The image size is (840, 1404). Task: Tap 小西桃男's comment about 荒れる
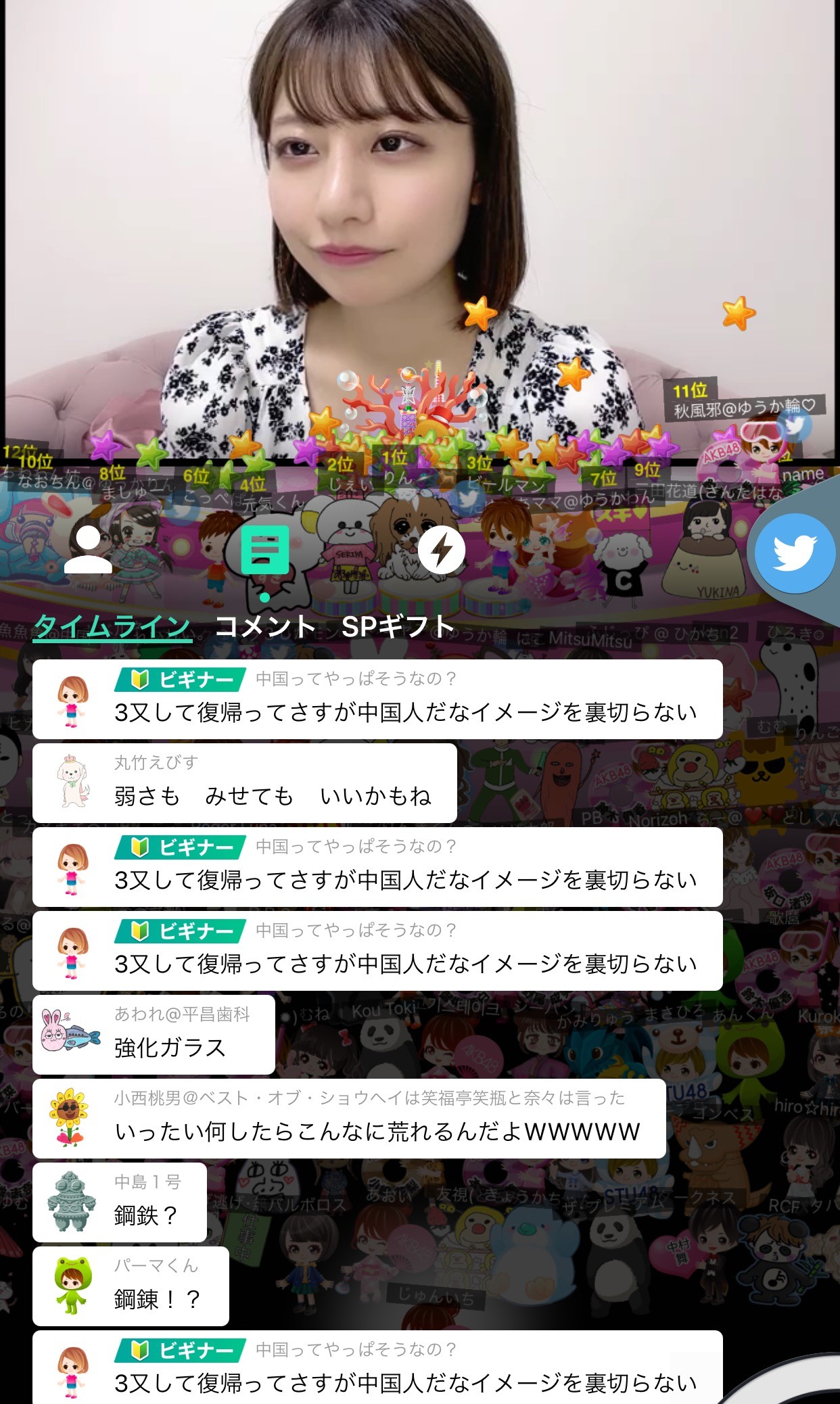pos(349,1119)
